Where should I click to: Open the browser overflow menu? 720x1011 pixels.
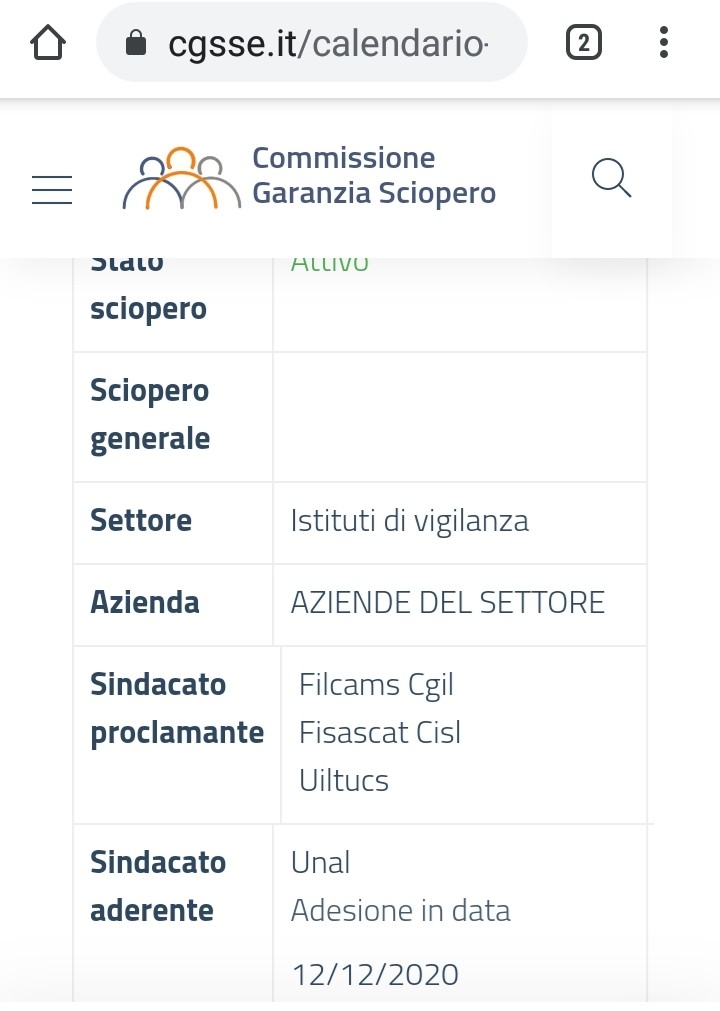pyautogui.click(x=664, y=43)
